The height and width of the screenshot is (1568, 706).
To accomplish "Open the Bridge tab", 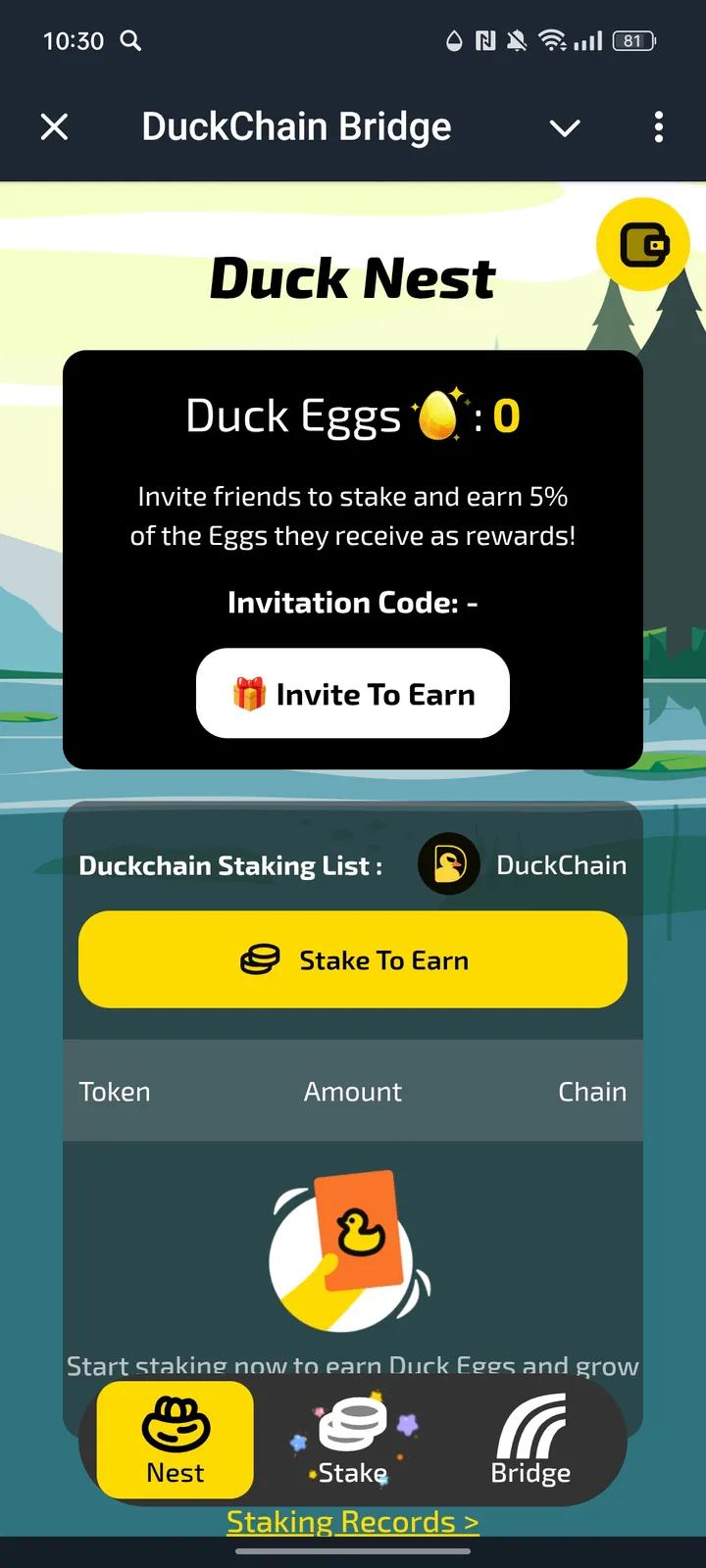I will click(x=530, y=1440).
